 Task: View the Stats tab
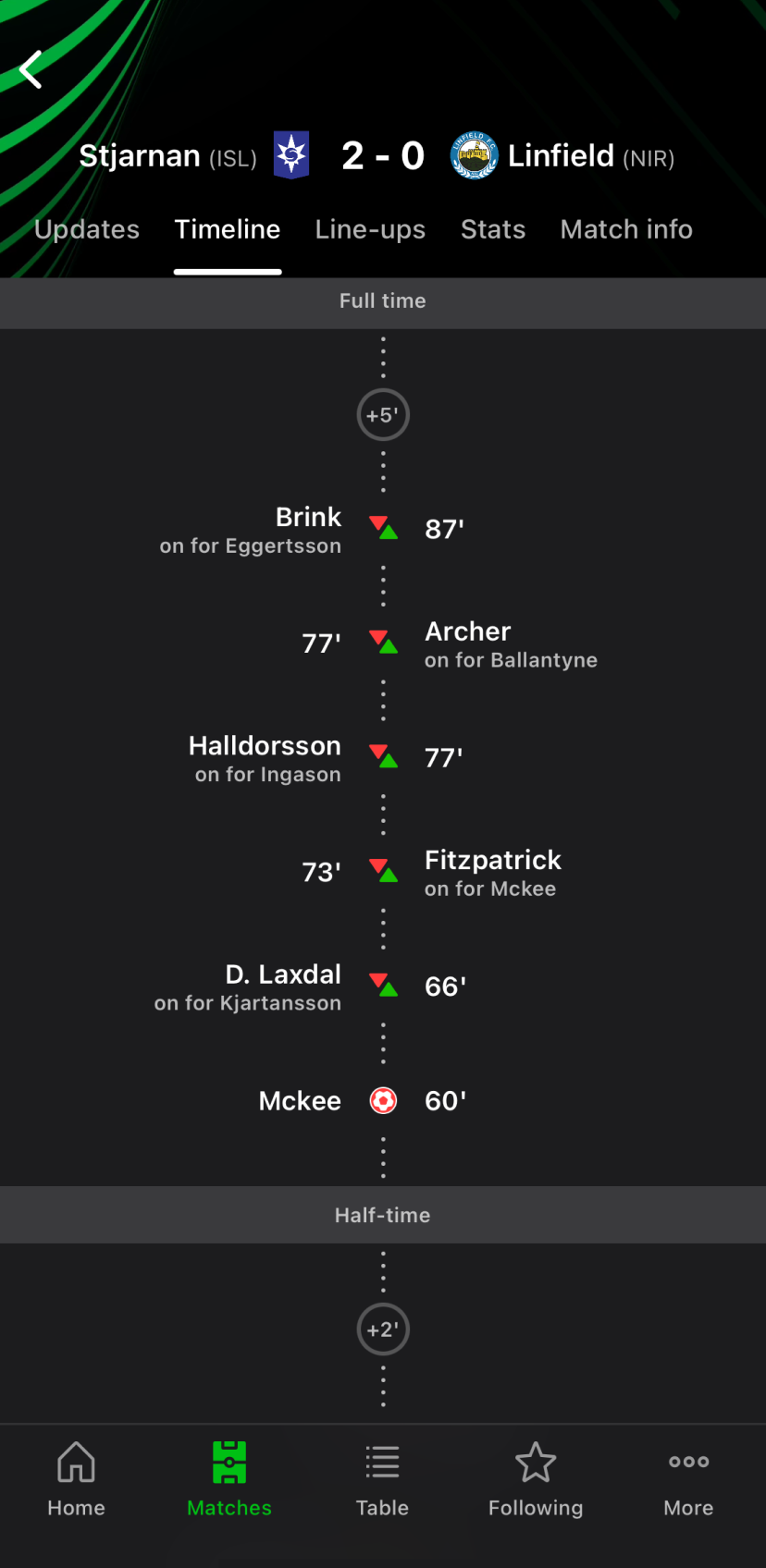tap(493, 229)
